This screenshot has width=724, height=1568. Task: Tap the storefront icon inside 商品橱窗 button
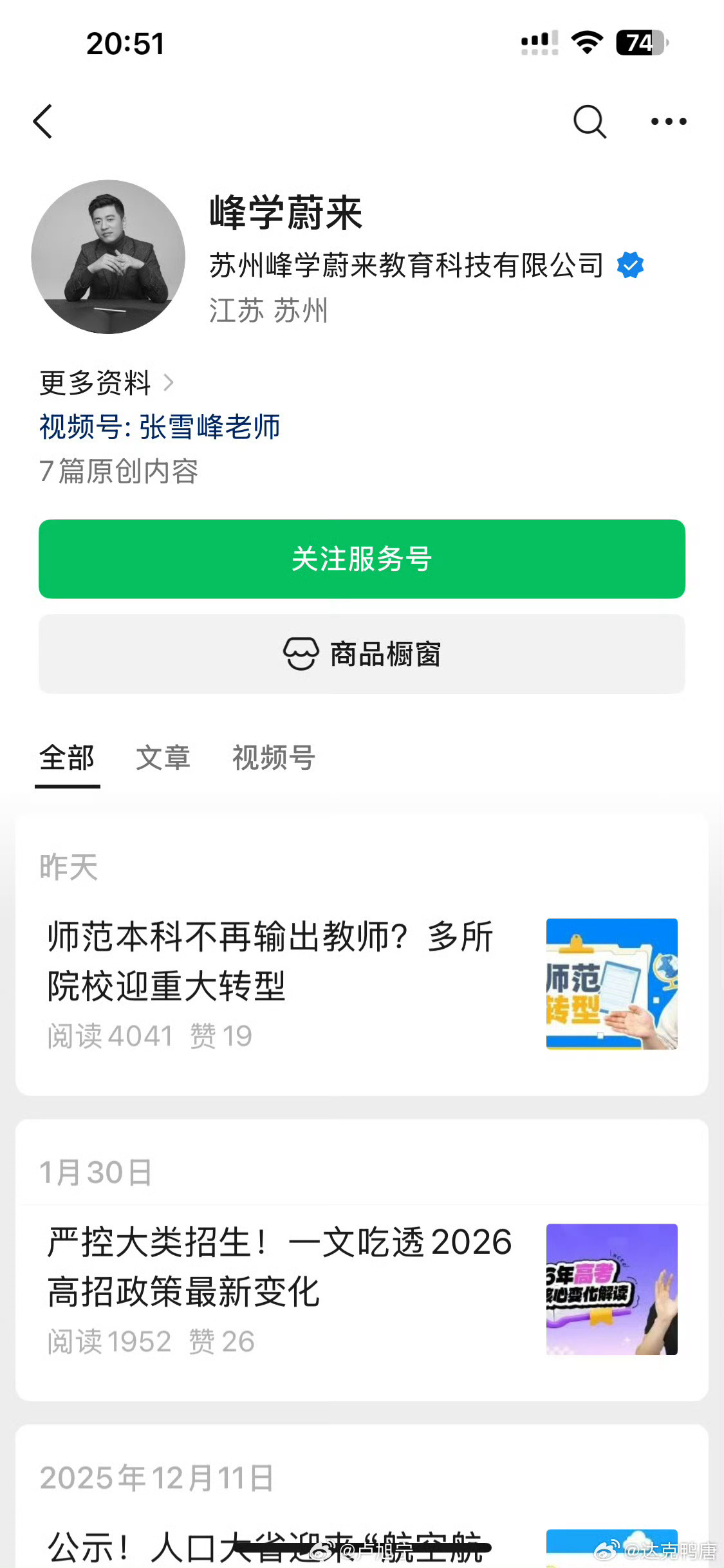pos(301,654)
